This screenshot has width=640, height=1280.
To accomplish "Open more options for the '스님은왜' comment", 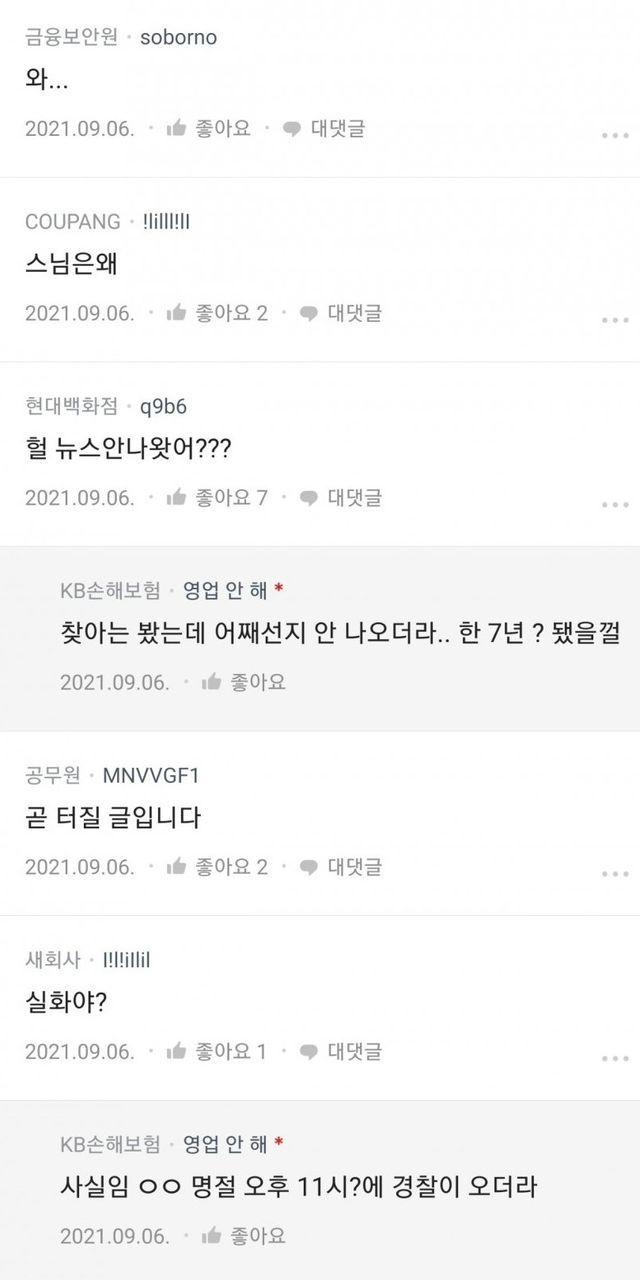I will click(x=614, y=320).
